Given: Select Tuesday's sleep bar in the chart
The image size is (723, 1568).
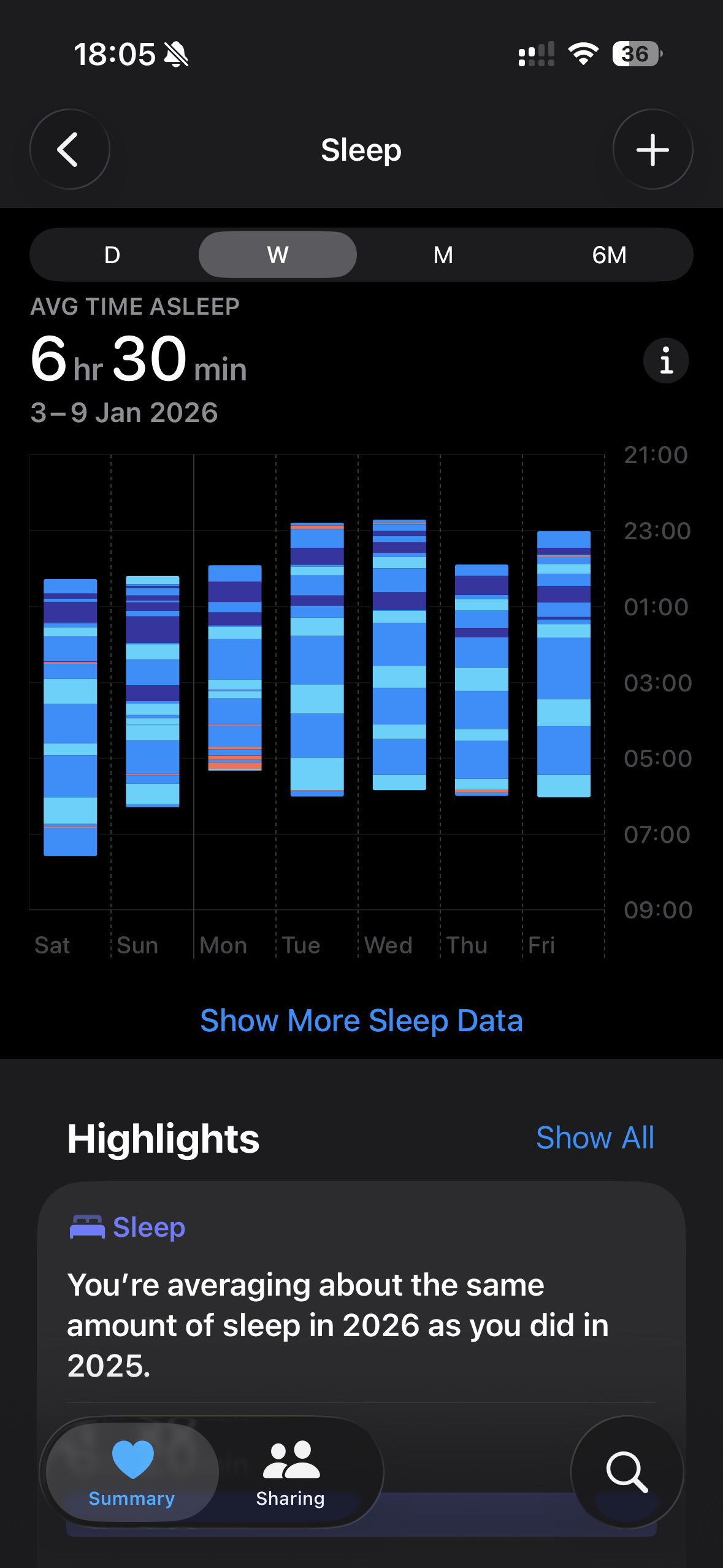Looking at the screenshot, I should pos(317,659).
